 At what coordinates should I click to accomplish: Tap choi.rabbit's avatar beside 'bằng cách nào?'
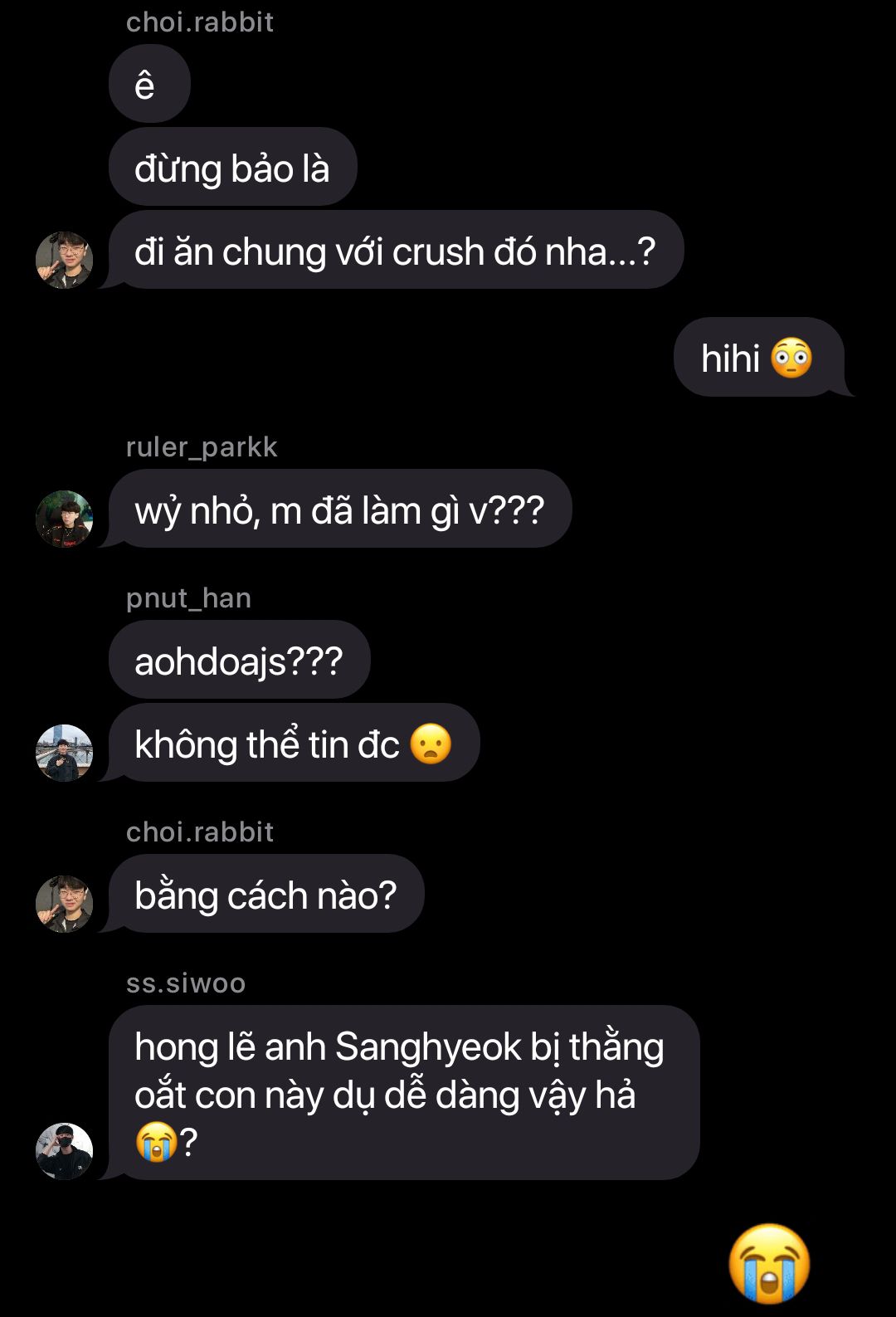tap(64, 904)
